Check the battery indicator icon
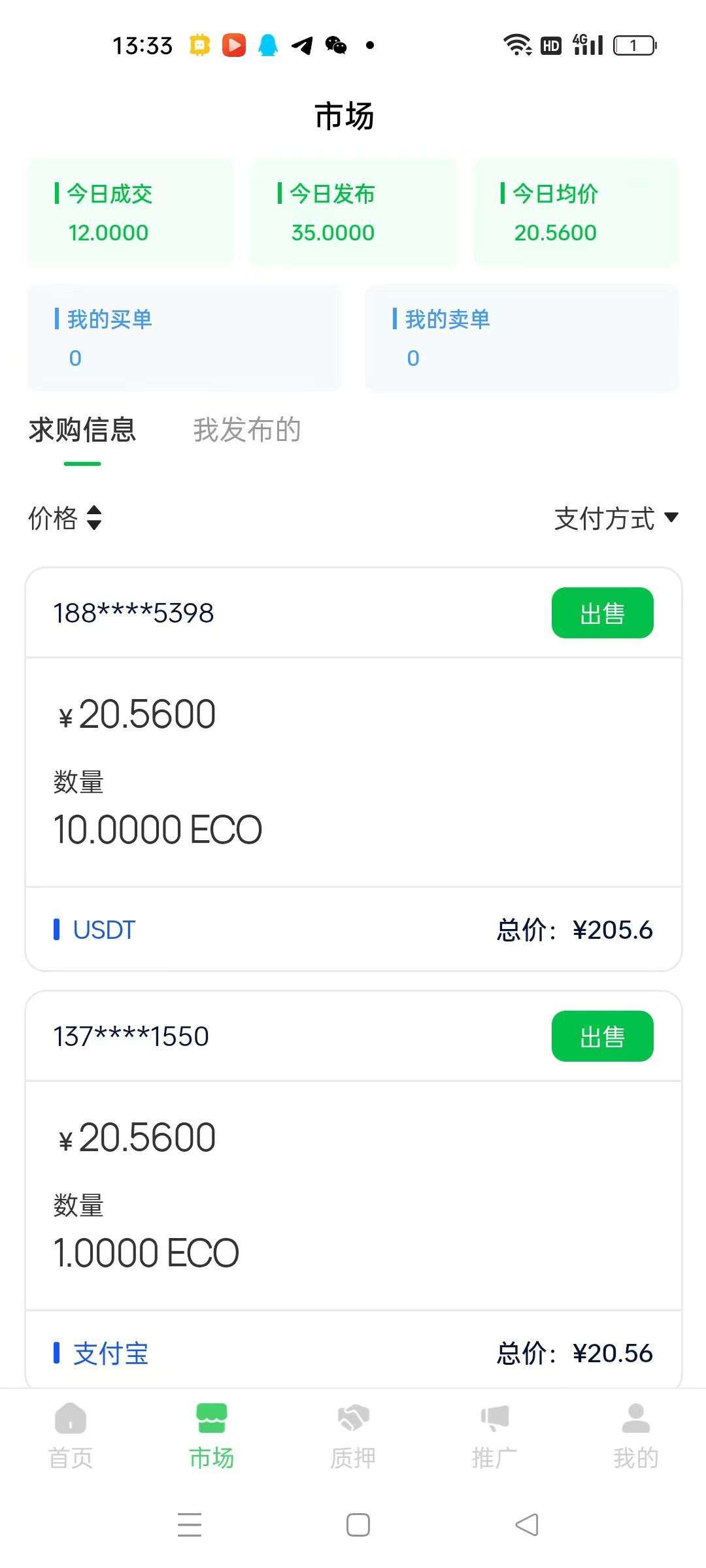This screenshot has height=1568, width=706. pos(633,46)
